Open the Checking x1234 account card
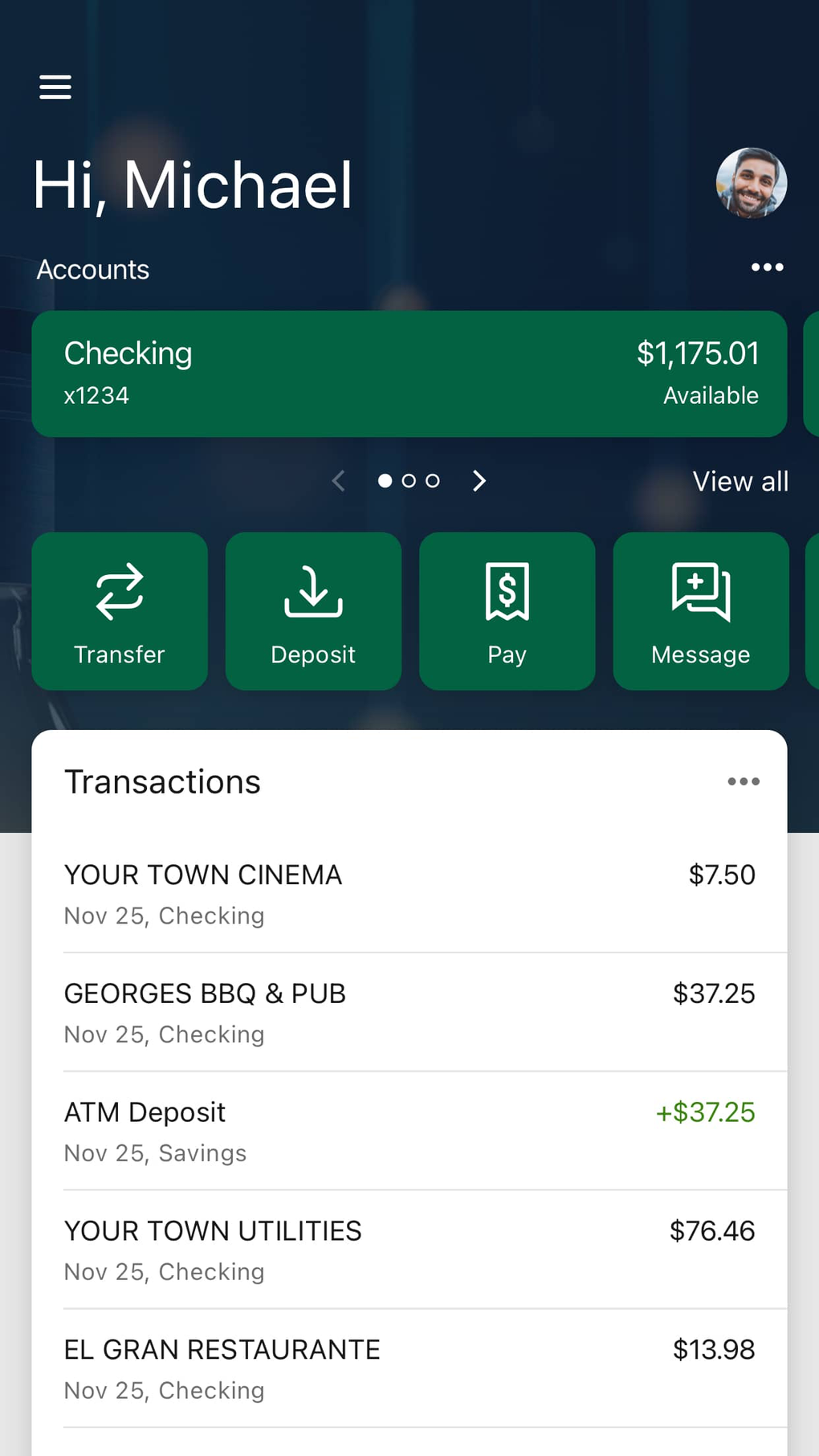This screenshot has height=1456, width=819. [409, 374]
